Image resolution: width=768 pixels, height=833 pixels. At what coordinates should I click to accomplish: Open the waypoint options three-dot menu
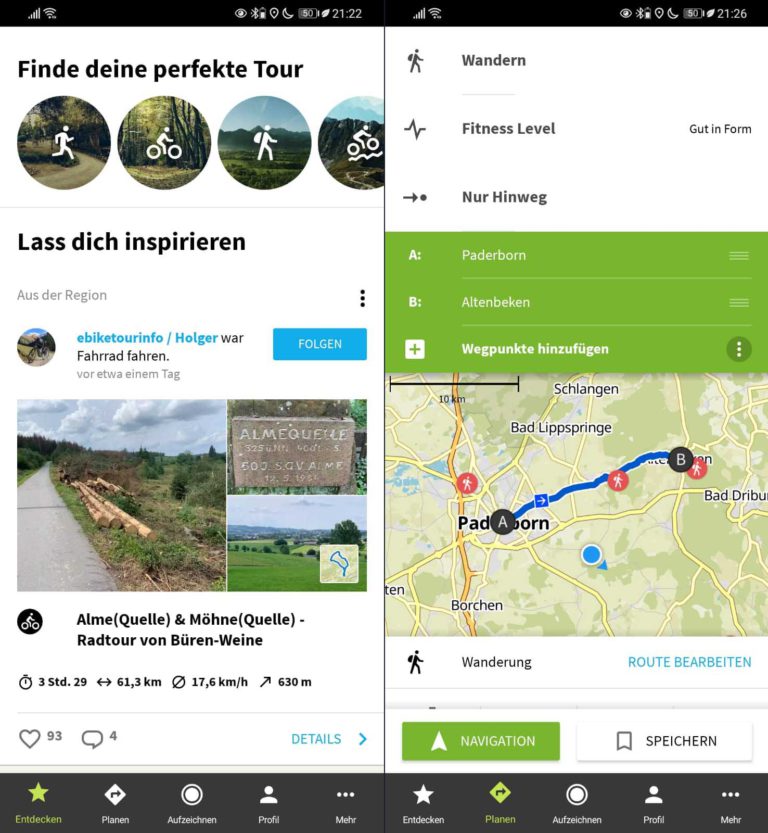pos(739,348)
